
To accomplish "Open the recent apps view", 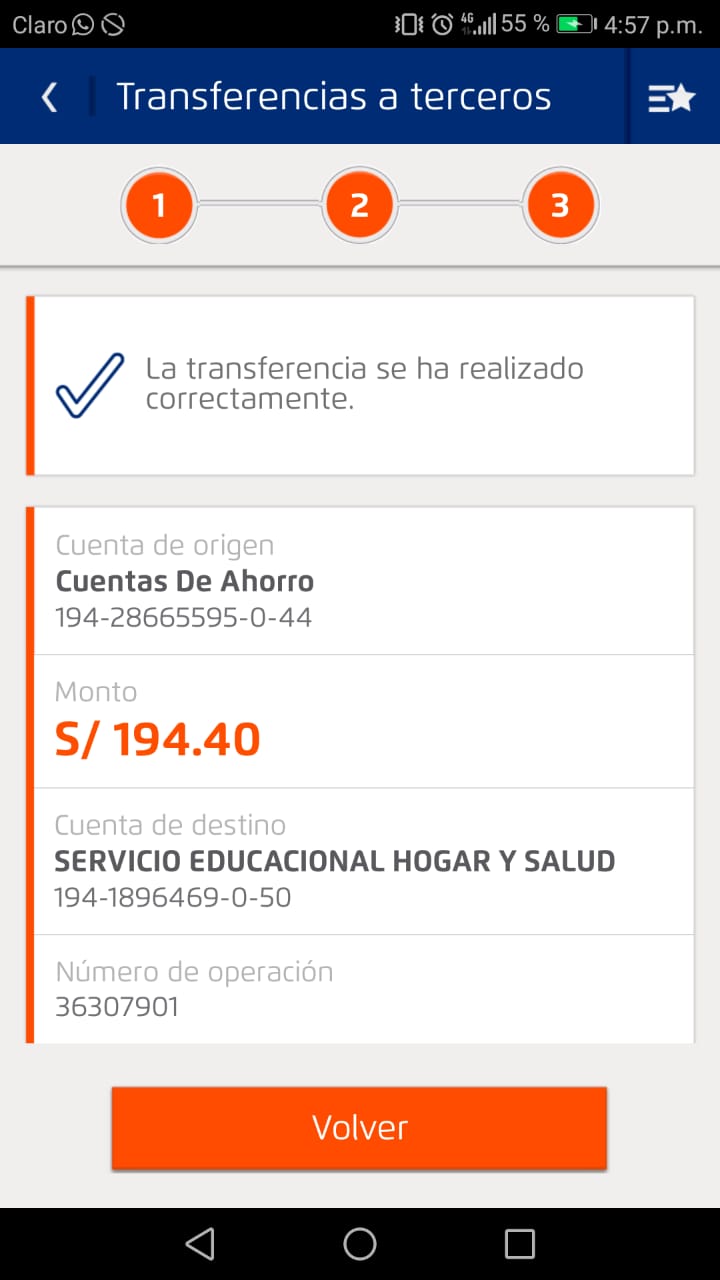I will tap(520, 1243).
